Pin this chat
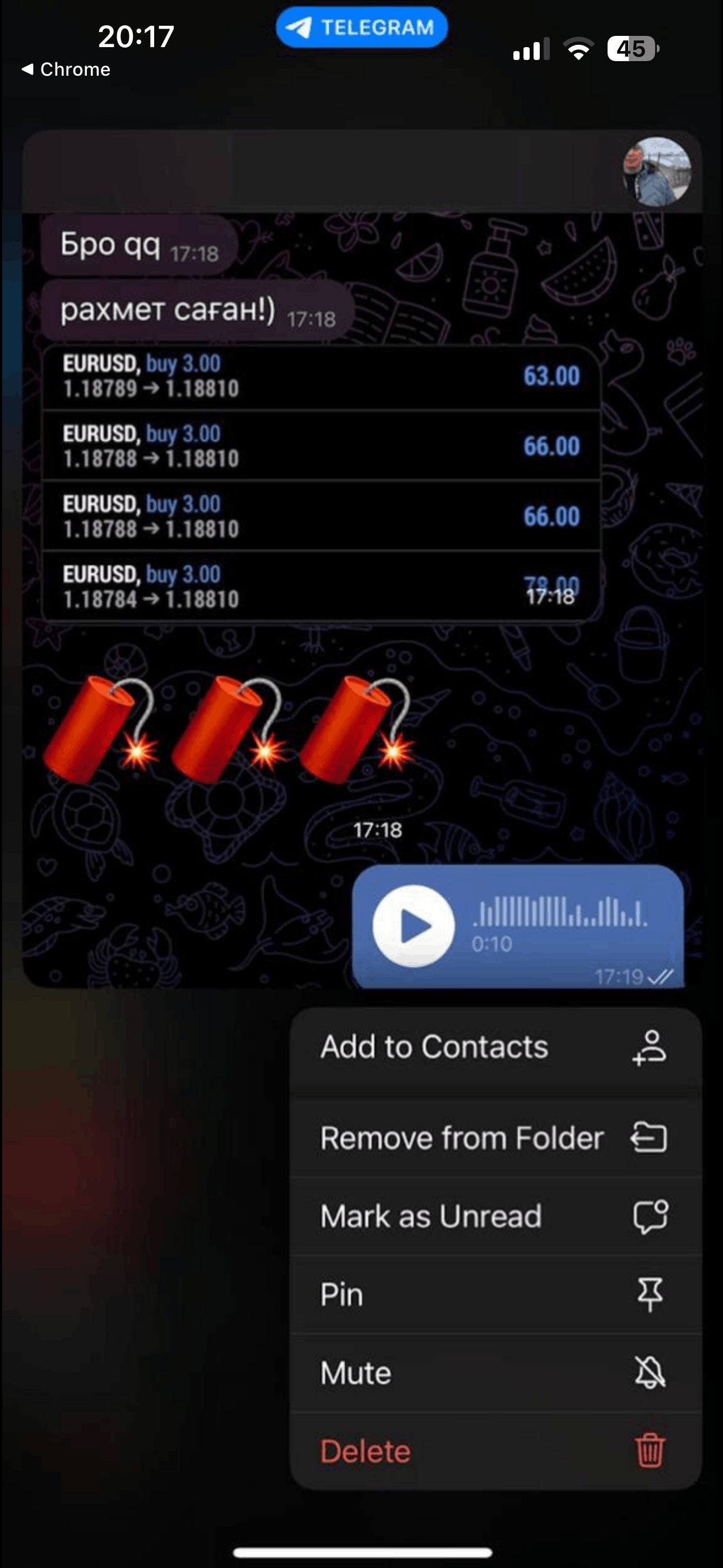Viewport: 723px width, 1568px height. pos(494,1294)
